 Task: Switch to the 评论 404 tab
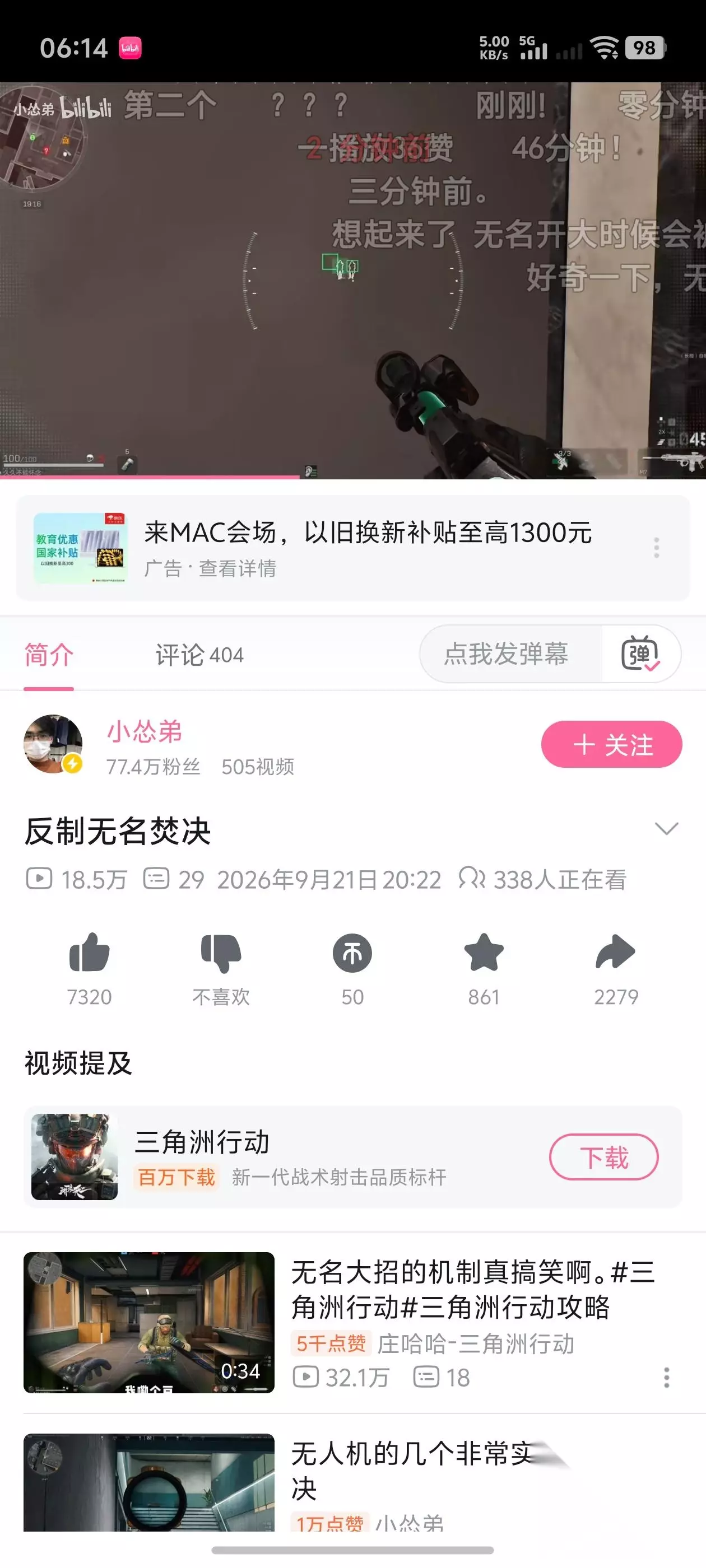pos(199,655)
